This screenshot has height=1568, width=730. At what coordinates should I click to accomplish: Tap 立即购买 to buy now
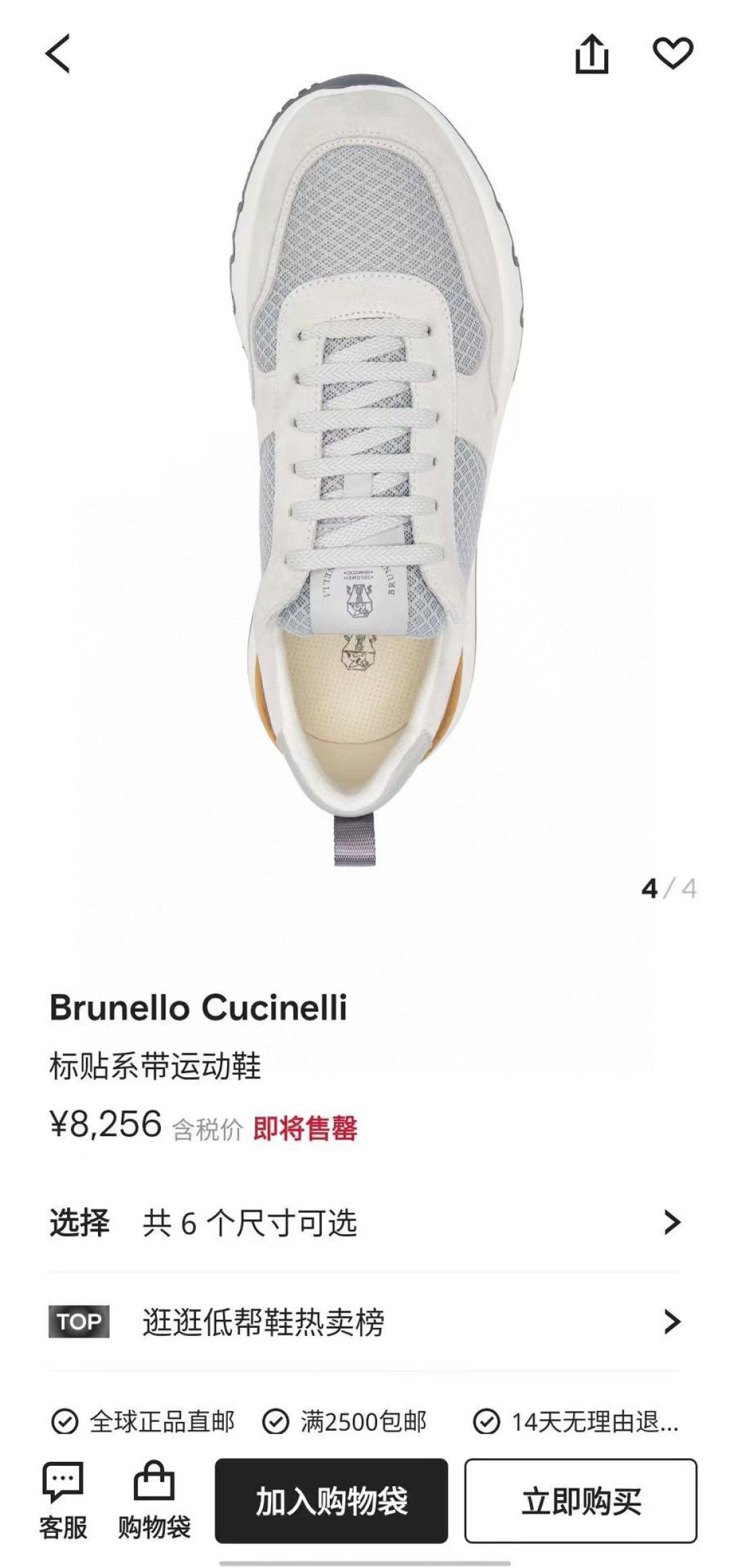[581, 1501]
